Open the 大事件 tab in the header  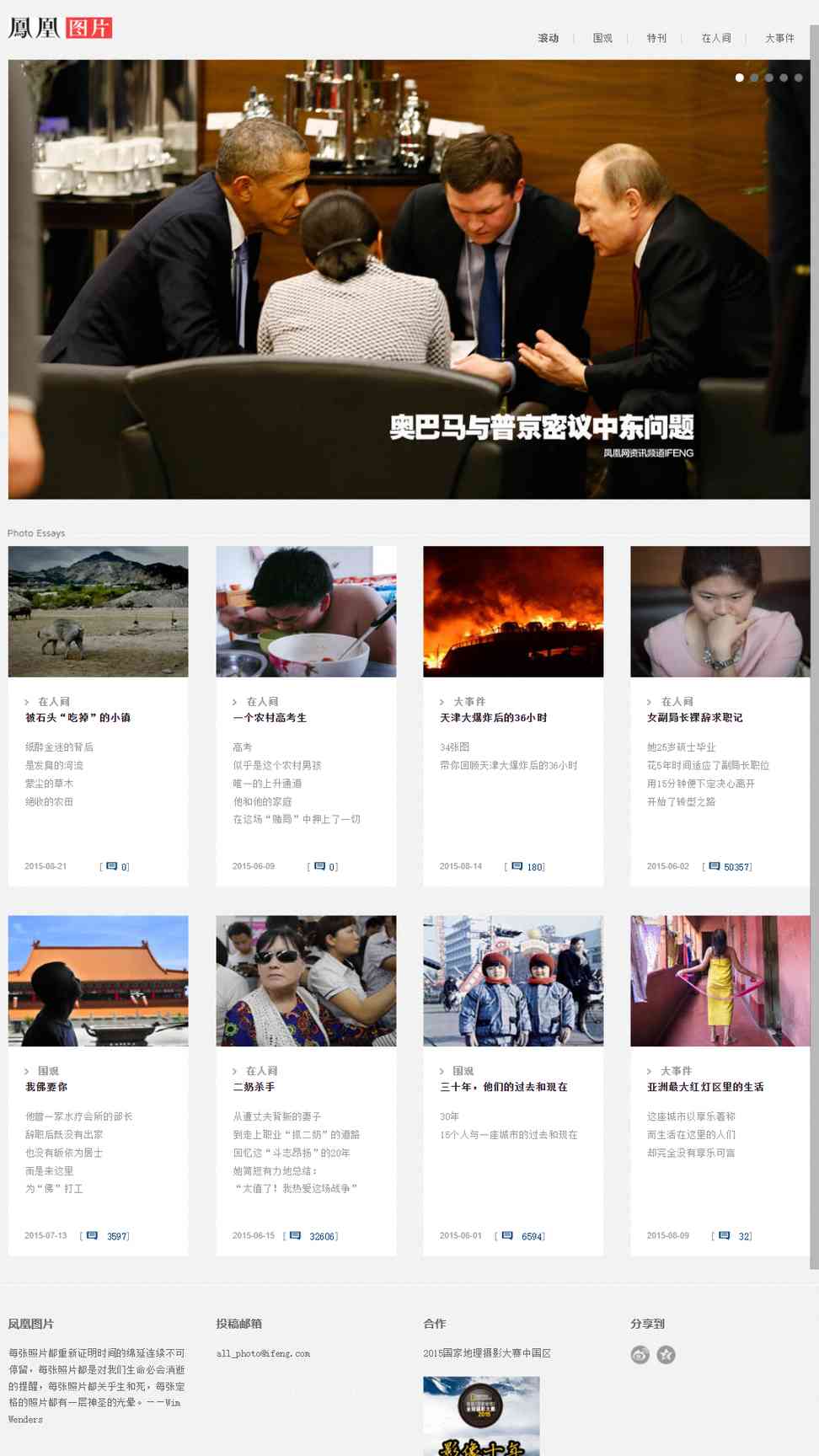[779, 38]
